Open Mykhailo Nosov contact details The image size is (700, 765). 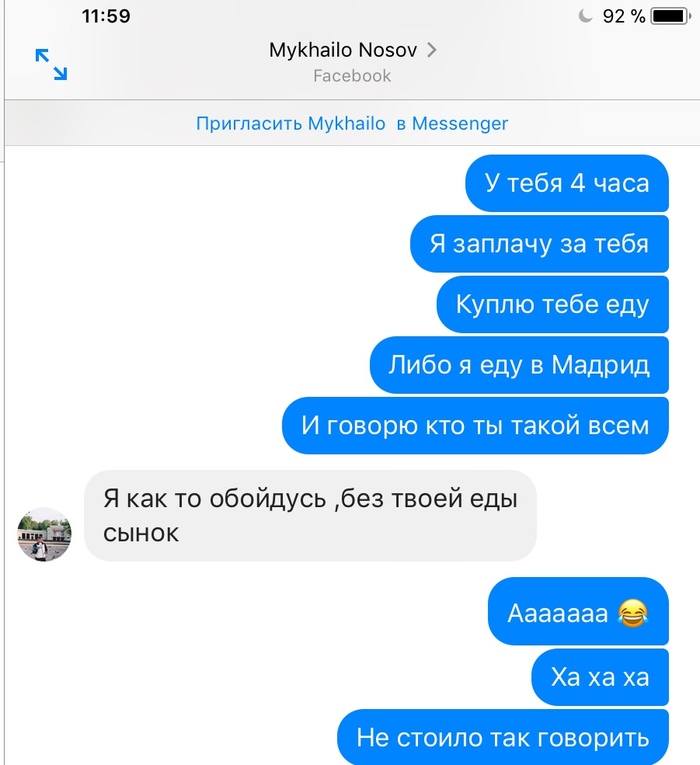(x=352, y=50)
